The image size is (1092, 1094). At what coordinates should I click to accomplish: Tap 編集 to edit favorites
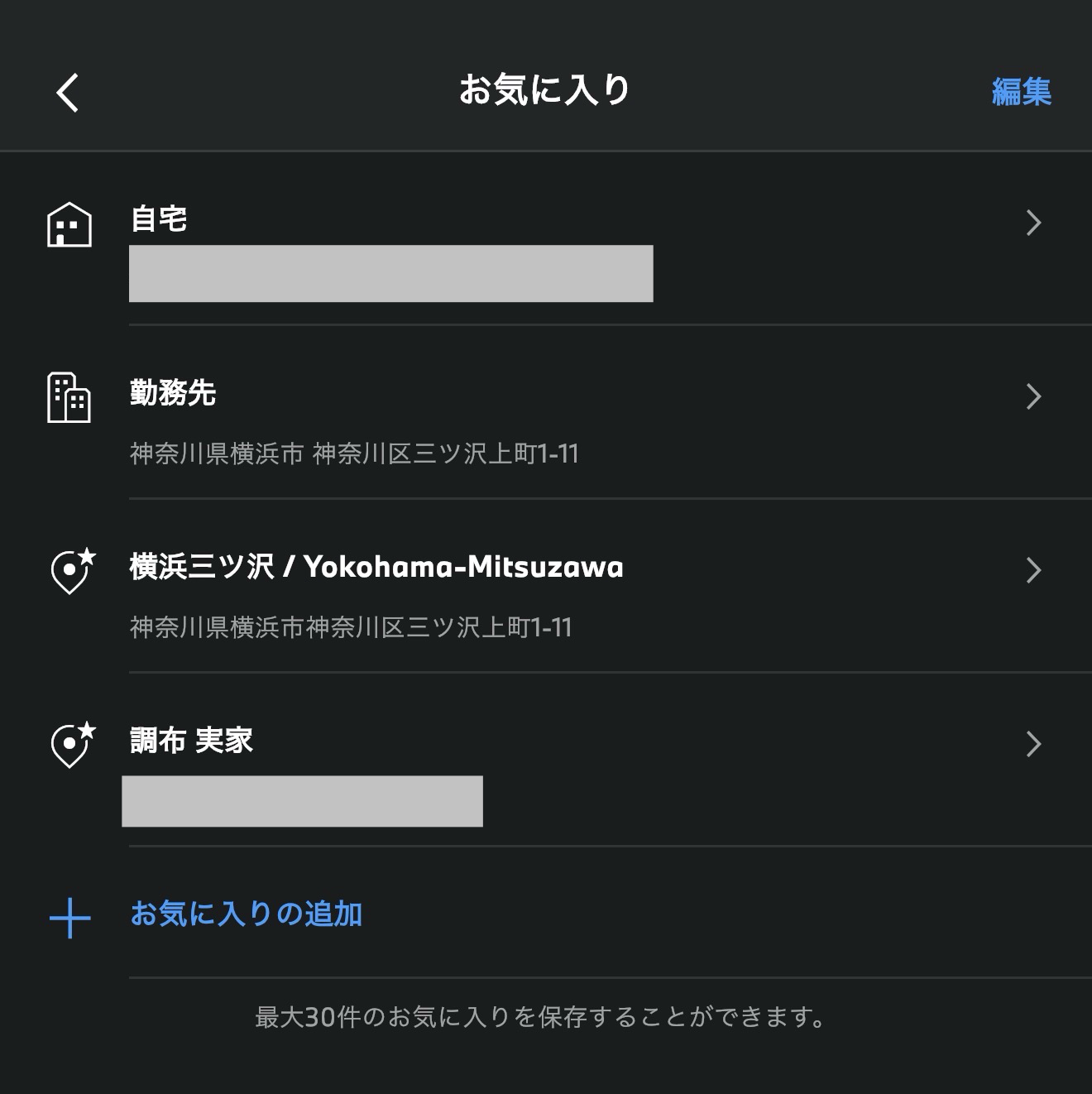tap(1021, 92)
